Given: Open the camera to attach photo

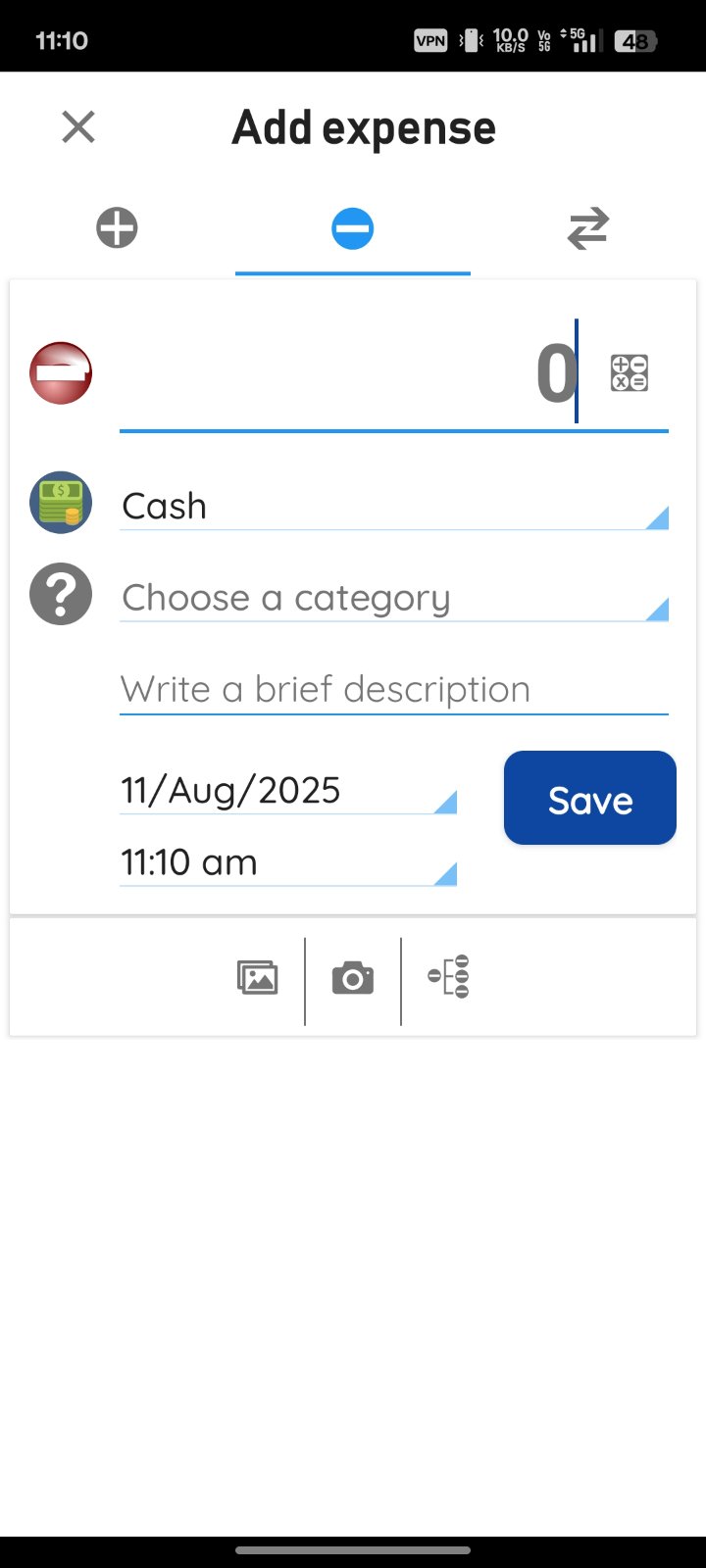Looking at the screenshot, I should pyautogui.click(x=353, y=978).
